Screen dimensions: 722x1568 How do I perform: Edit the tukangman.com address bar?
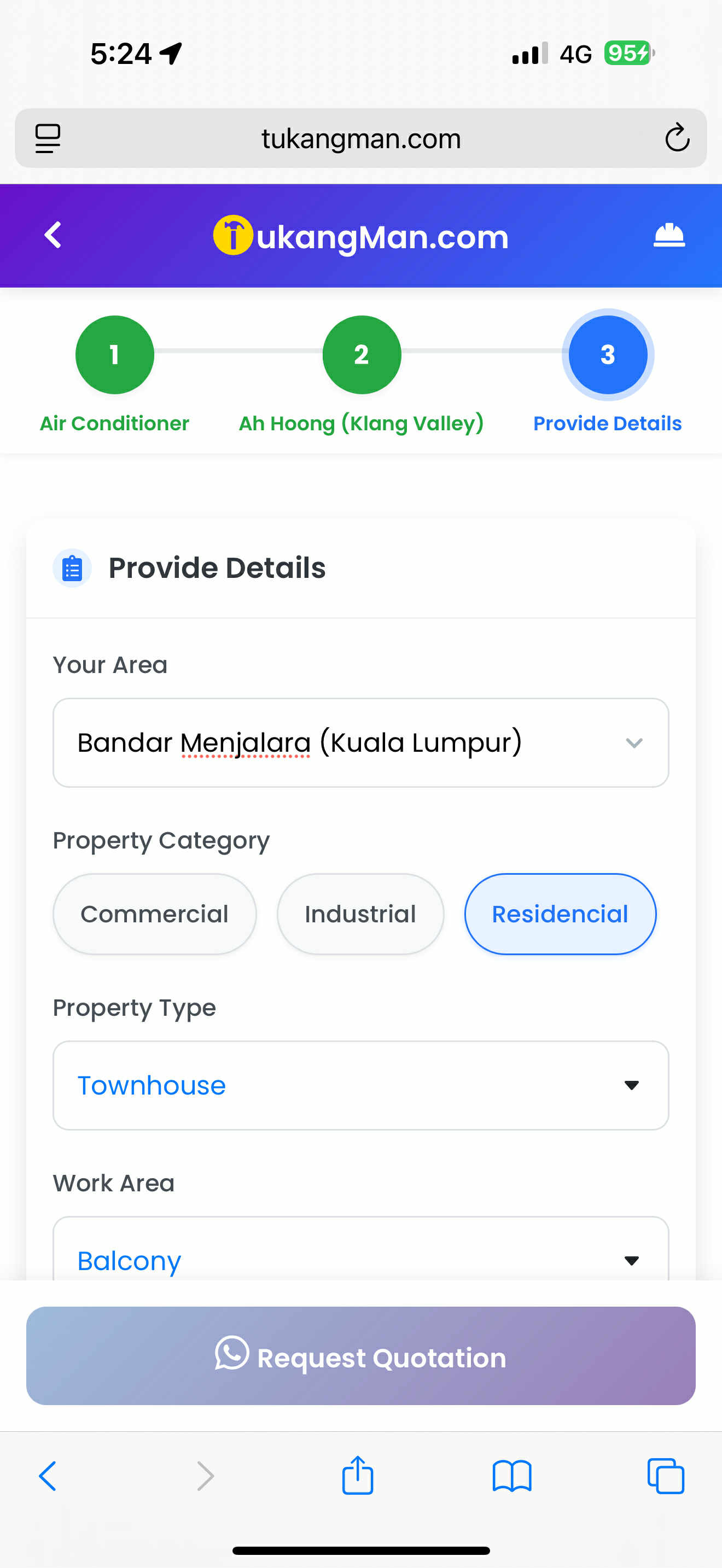[360, 138]
